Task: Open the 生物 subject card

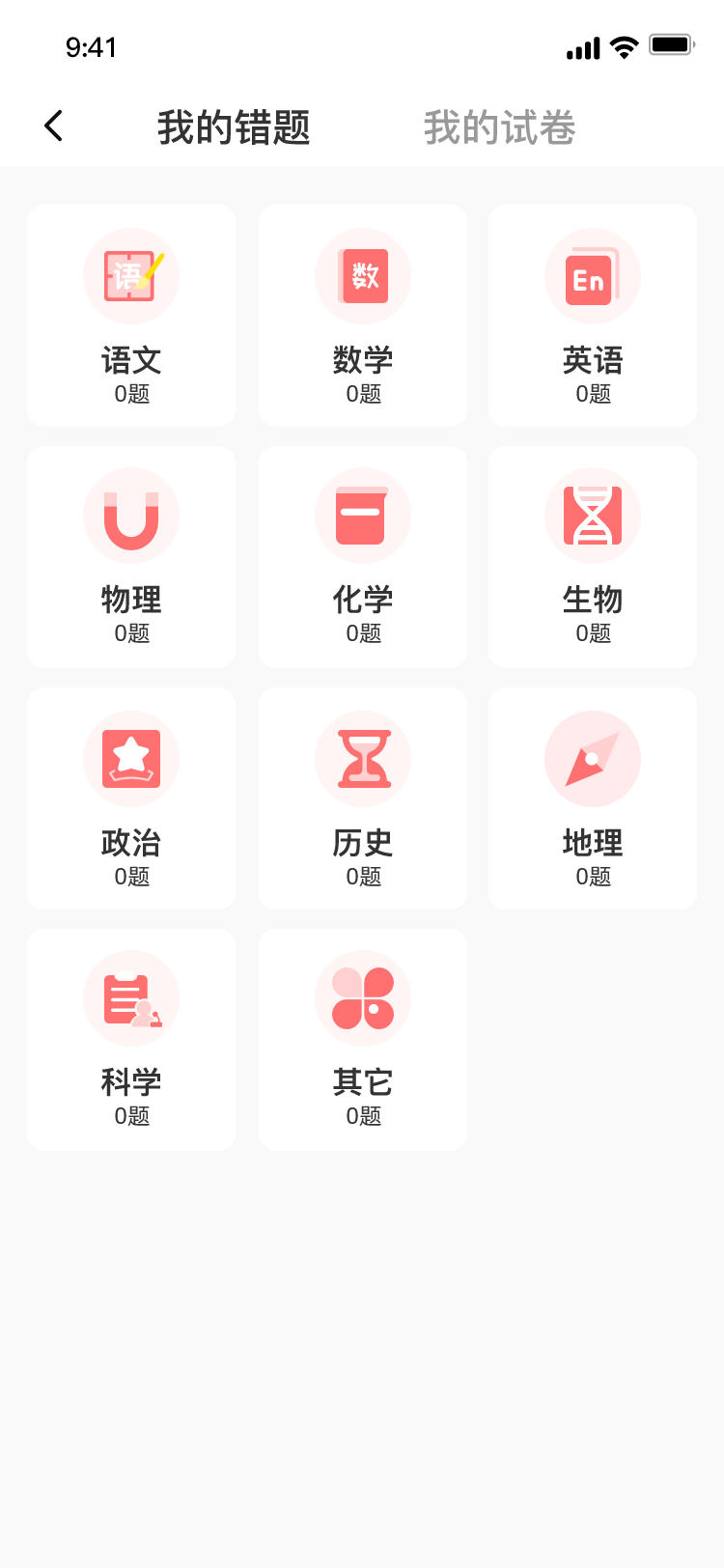Action: [593, 557]
